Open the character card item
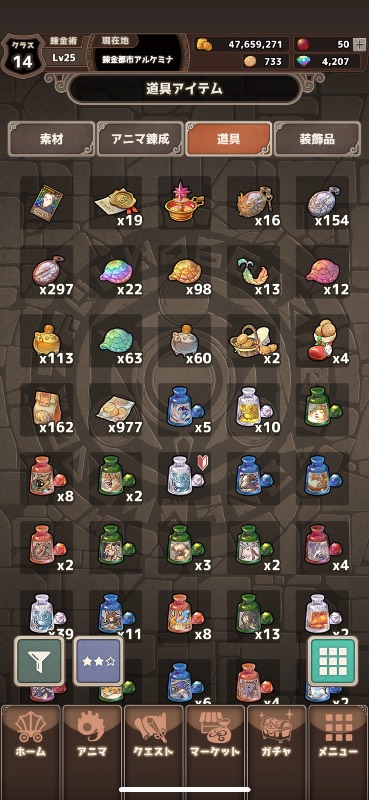This screenshot has height=800, width=369. [x=47, y=202]
